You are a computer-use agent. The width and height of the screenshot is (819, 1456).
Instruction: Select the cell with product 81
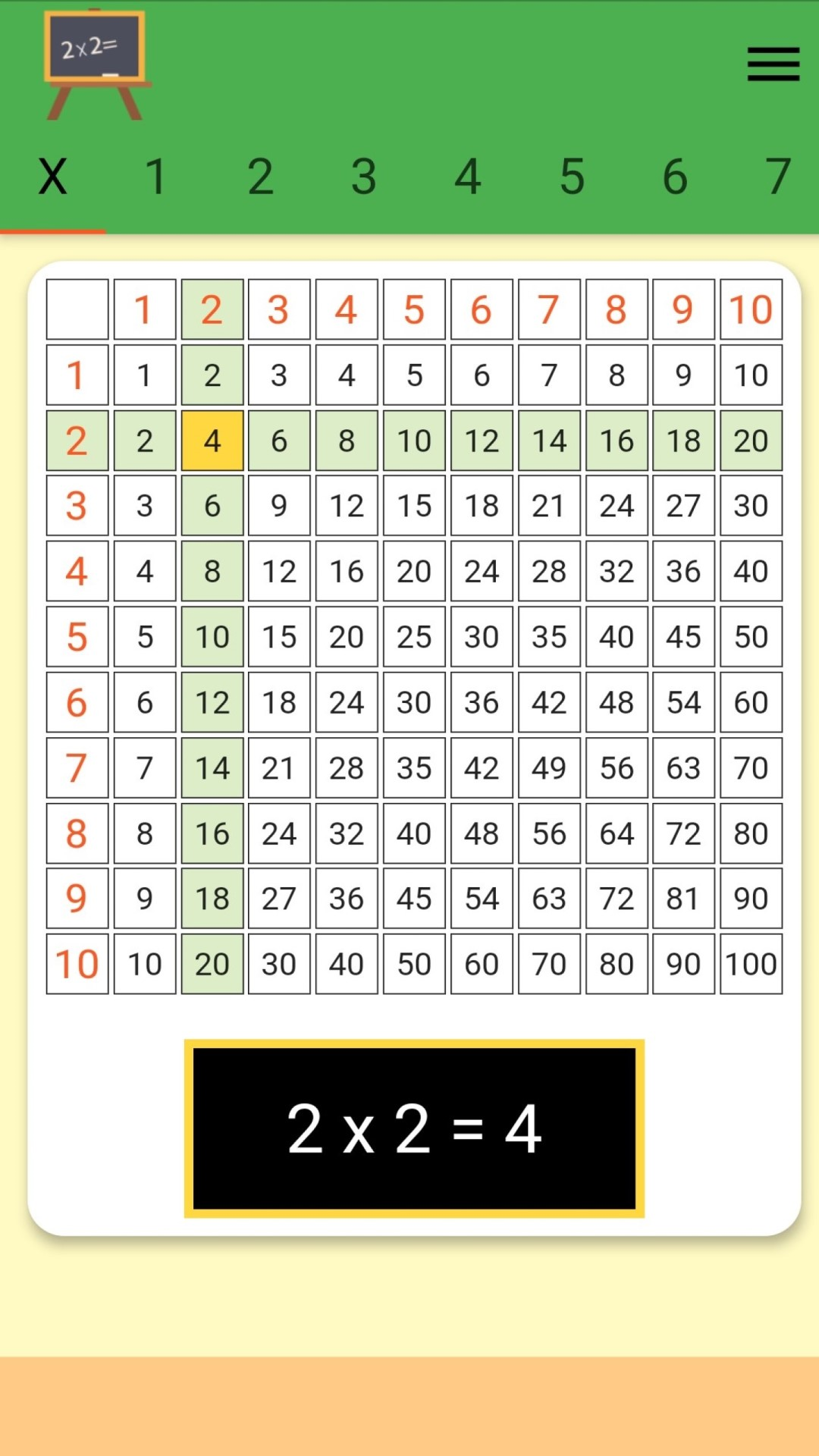pyautogui.click(x=683, y=899)
